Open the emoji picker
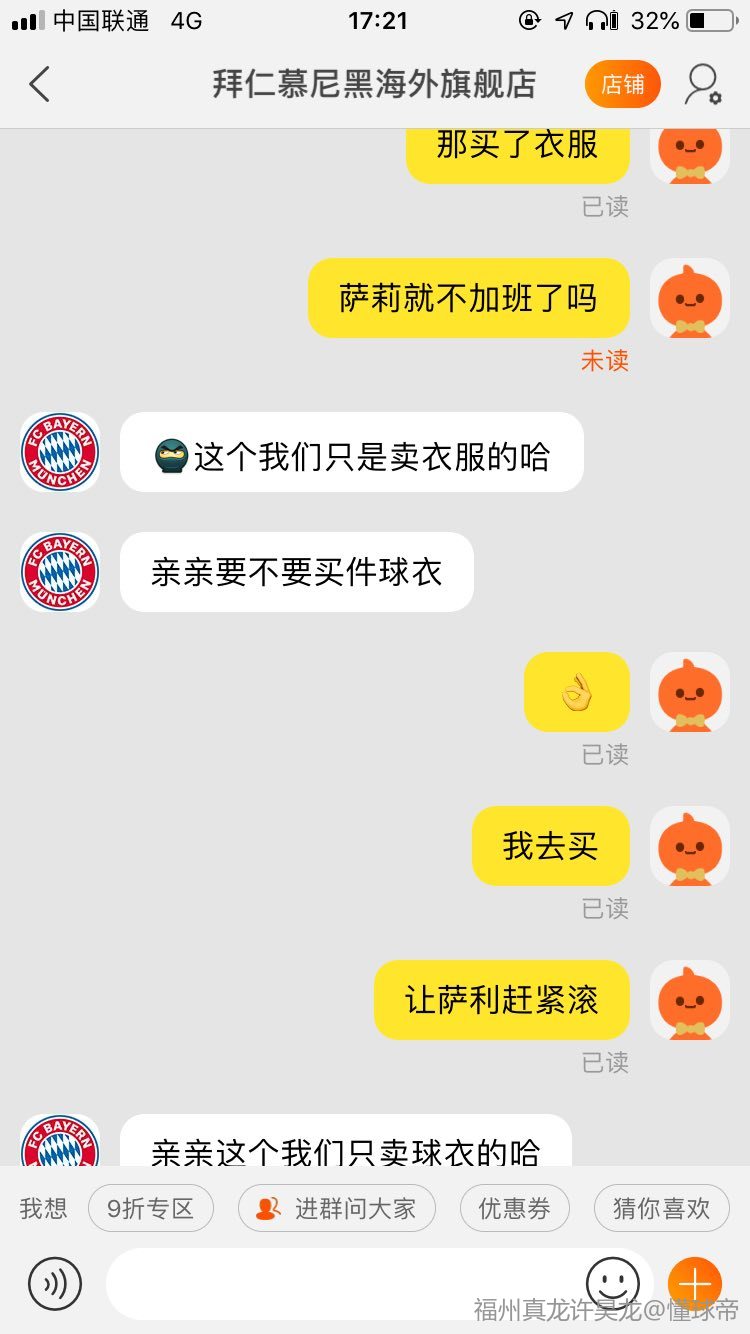 pos(612,1283)
